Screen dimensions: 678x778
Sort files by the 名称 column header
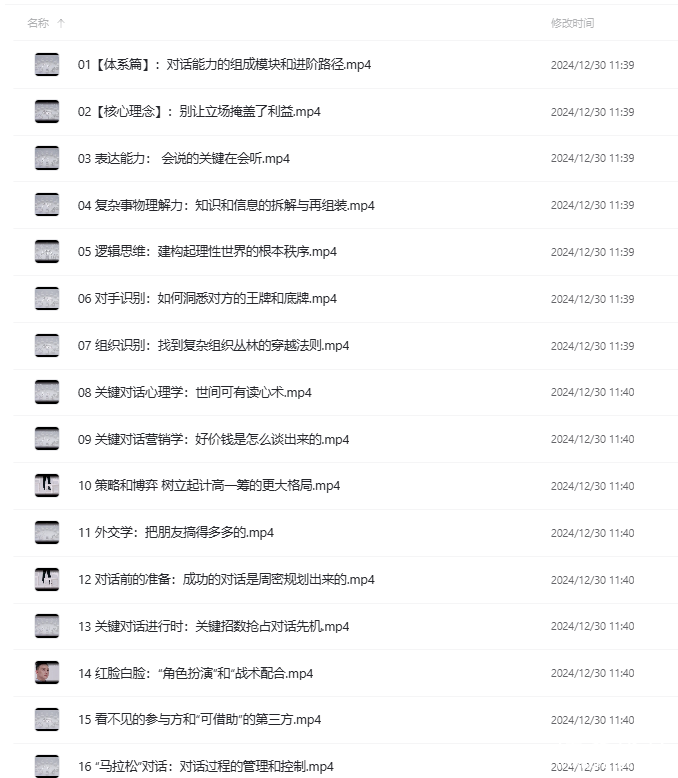pos(38,22)
